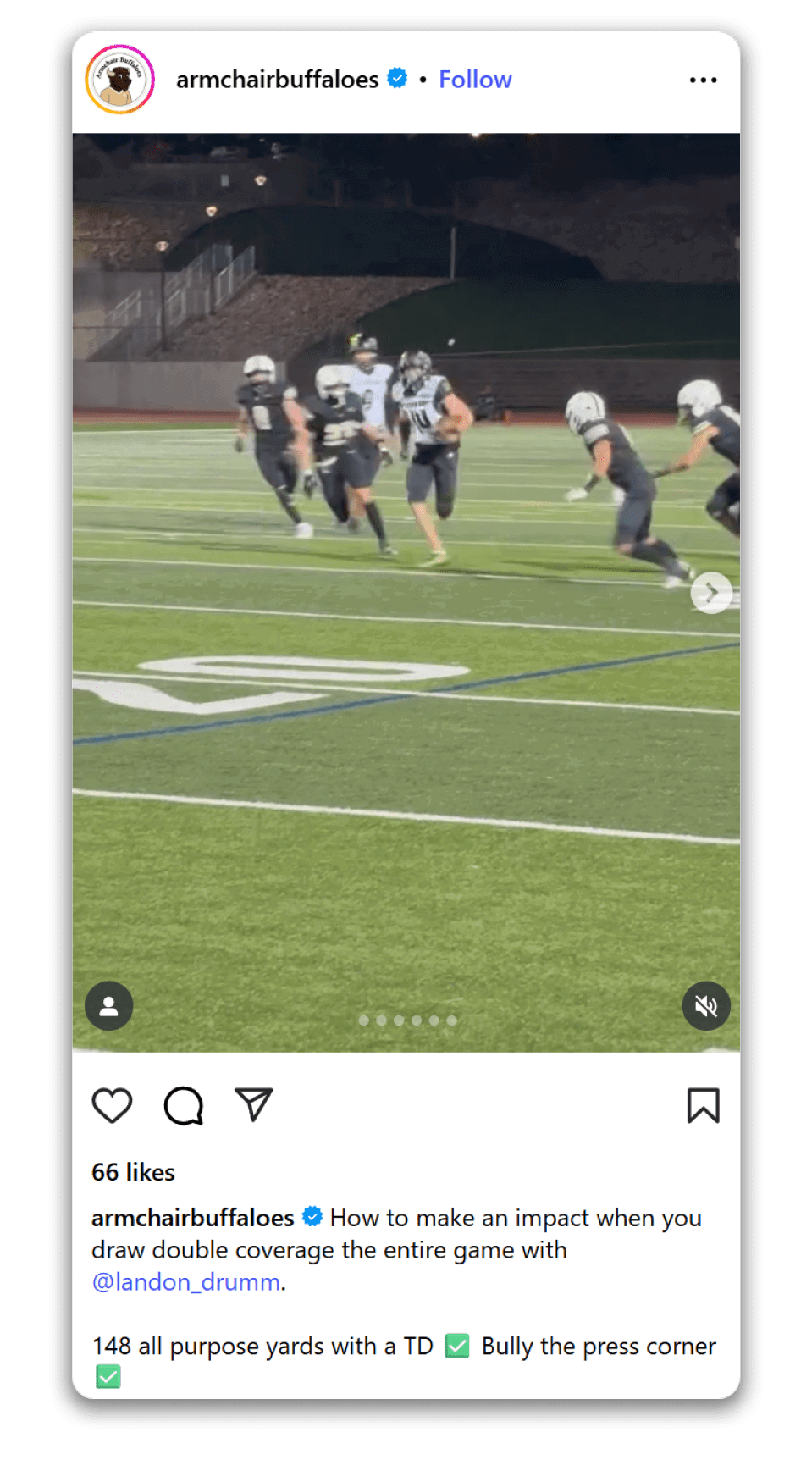Unmute the video sound

(x=705, y=1005)
